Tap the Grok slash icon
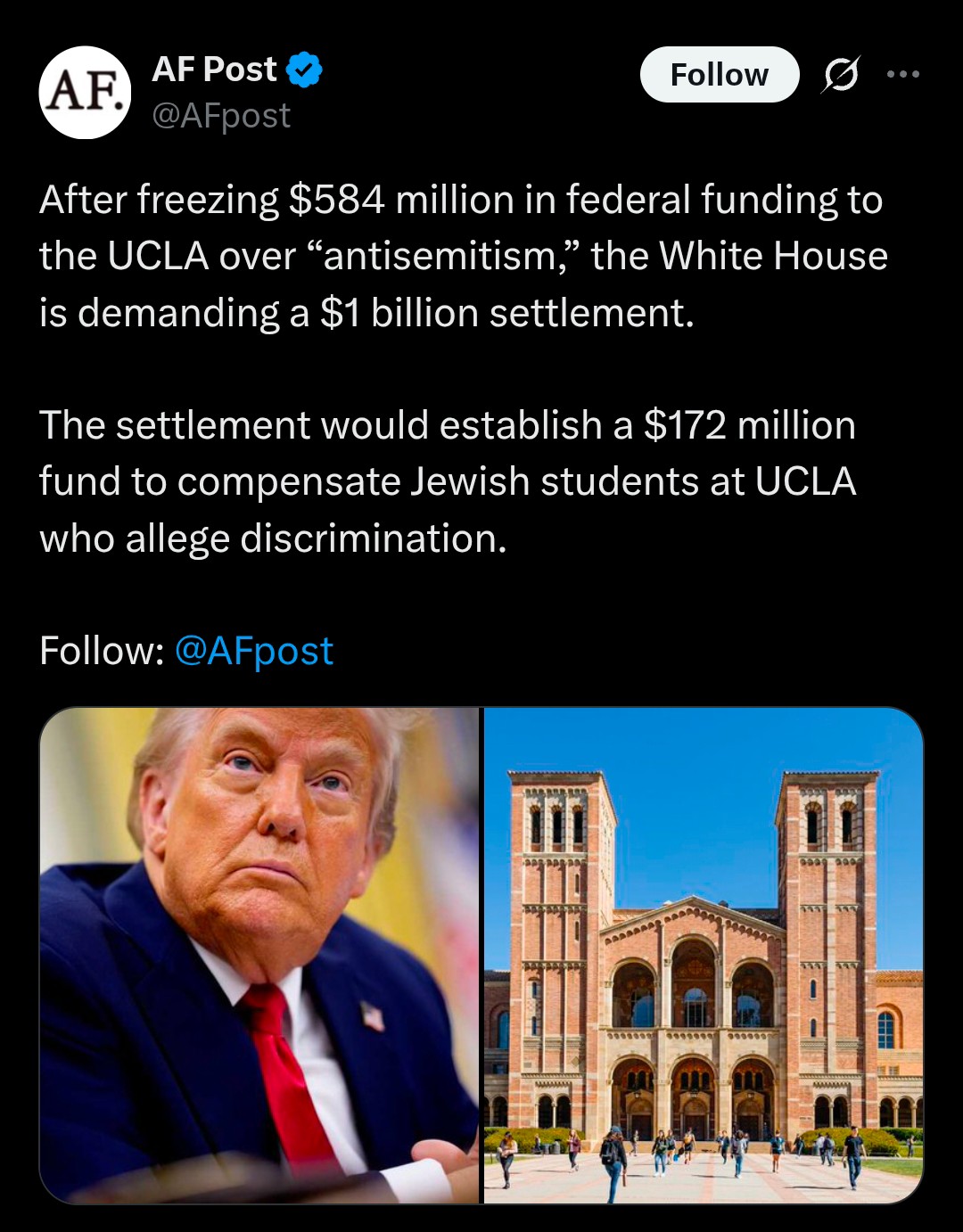 tap(841, 75)
